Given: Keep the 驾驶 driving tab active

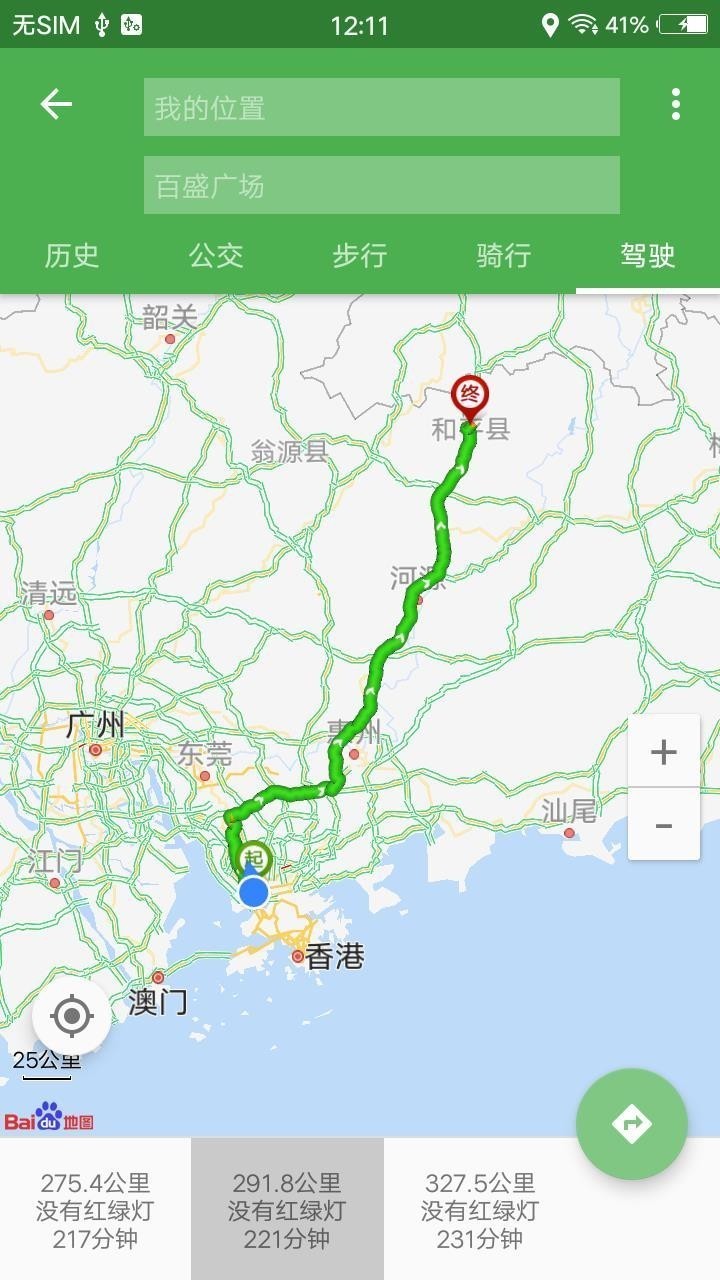Looking at the screenshot, I should tap(647, 256).
